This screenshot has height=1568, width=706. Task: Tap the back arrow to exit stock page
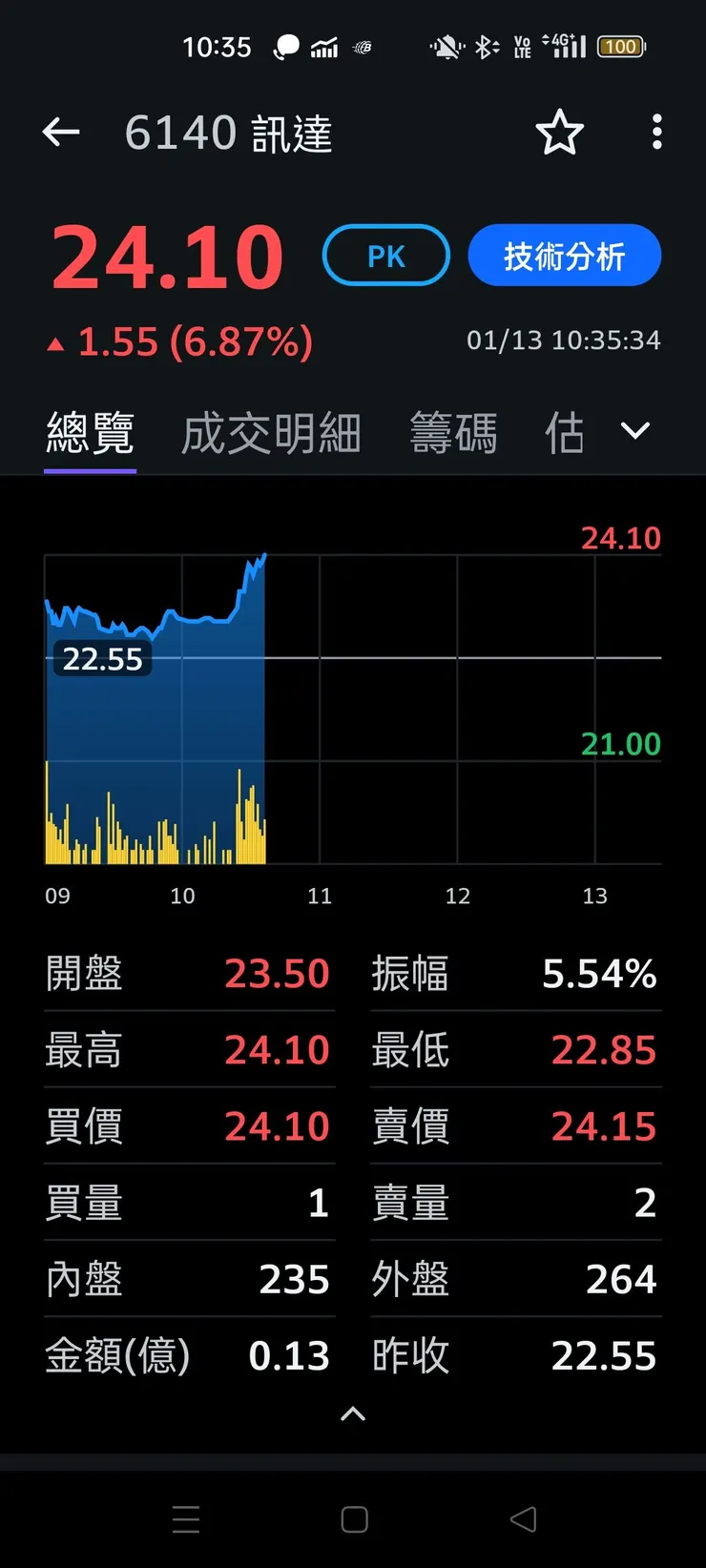(60, 133)
